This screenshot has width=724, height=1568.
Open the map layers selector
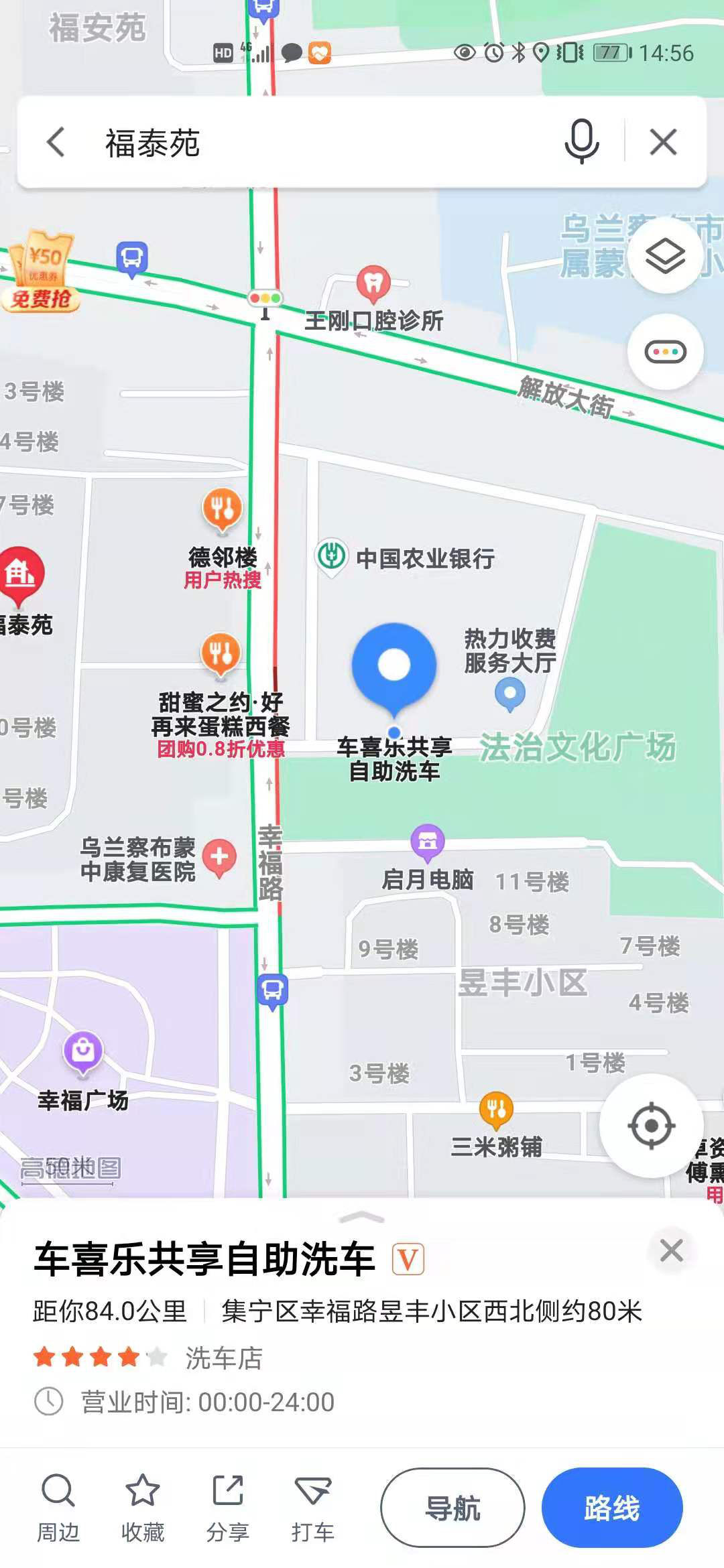(x=664, y=255)
